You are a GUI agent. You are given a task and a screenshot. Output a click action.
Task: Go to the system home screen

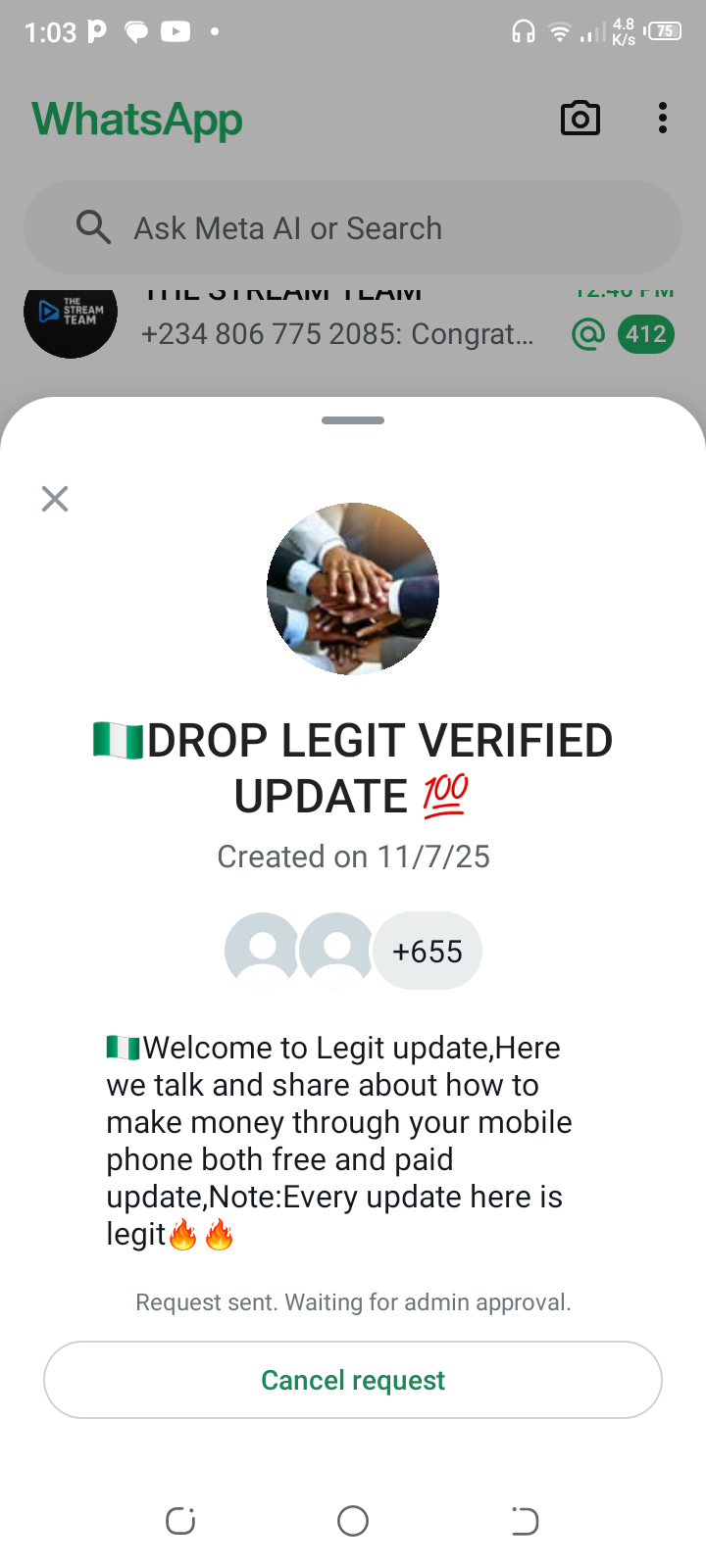353,1521
